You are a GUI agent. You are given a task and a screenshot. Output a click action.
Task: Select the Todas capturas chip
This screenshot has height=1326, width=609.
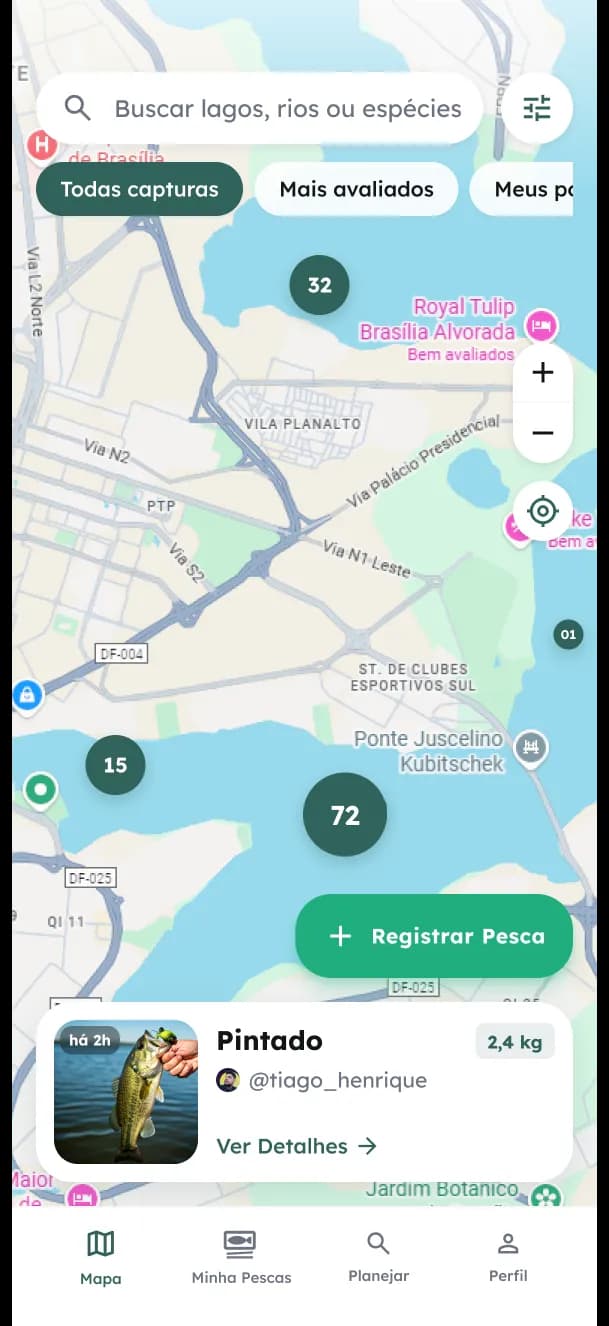139,189
